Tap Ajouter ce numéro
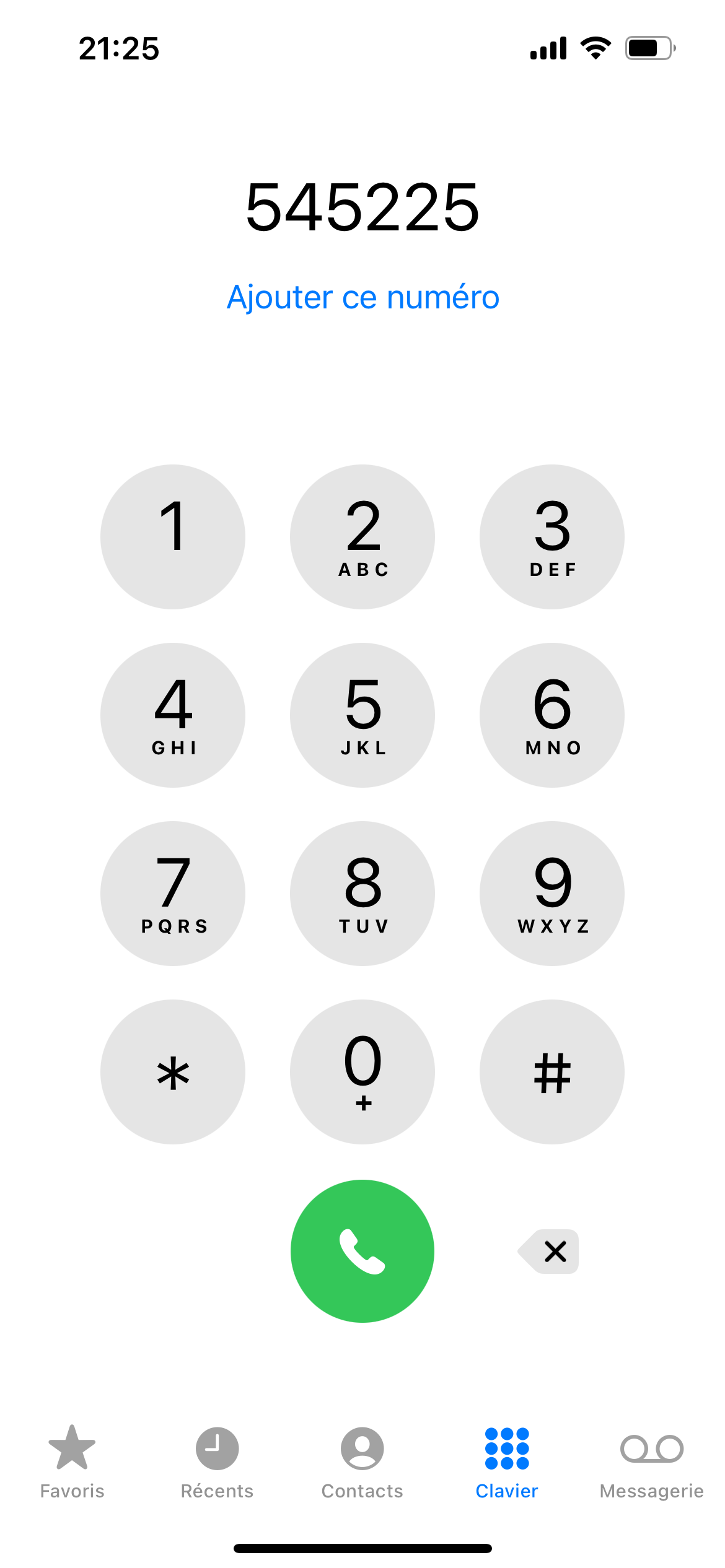This screenshot has height=1568, width=725. (x=362, y=297)
